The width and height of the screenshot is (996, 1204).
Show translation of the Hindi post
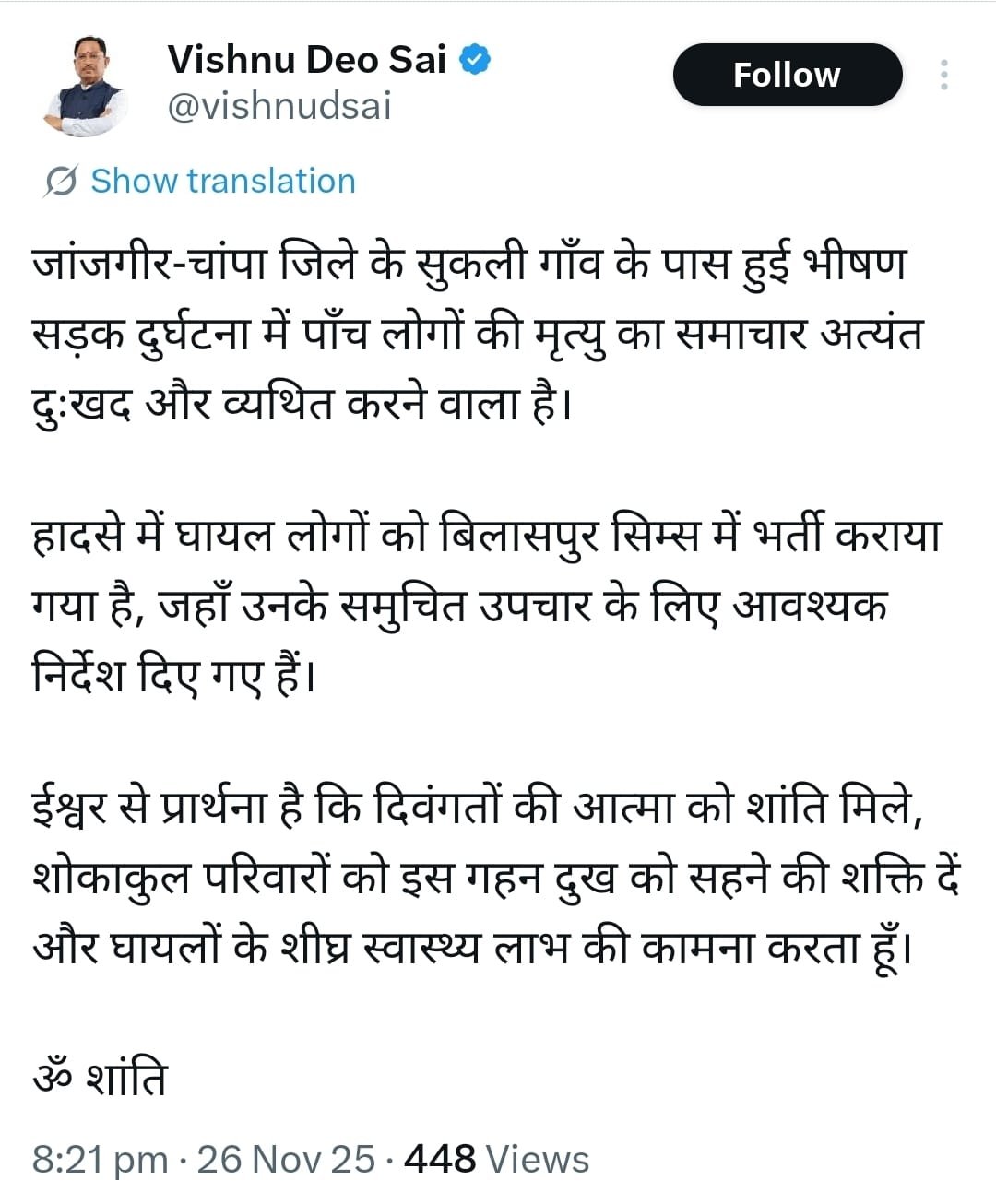tap(221, 181)
